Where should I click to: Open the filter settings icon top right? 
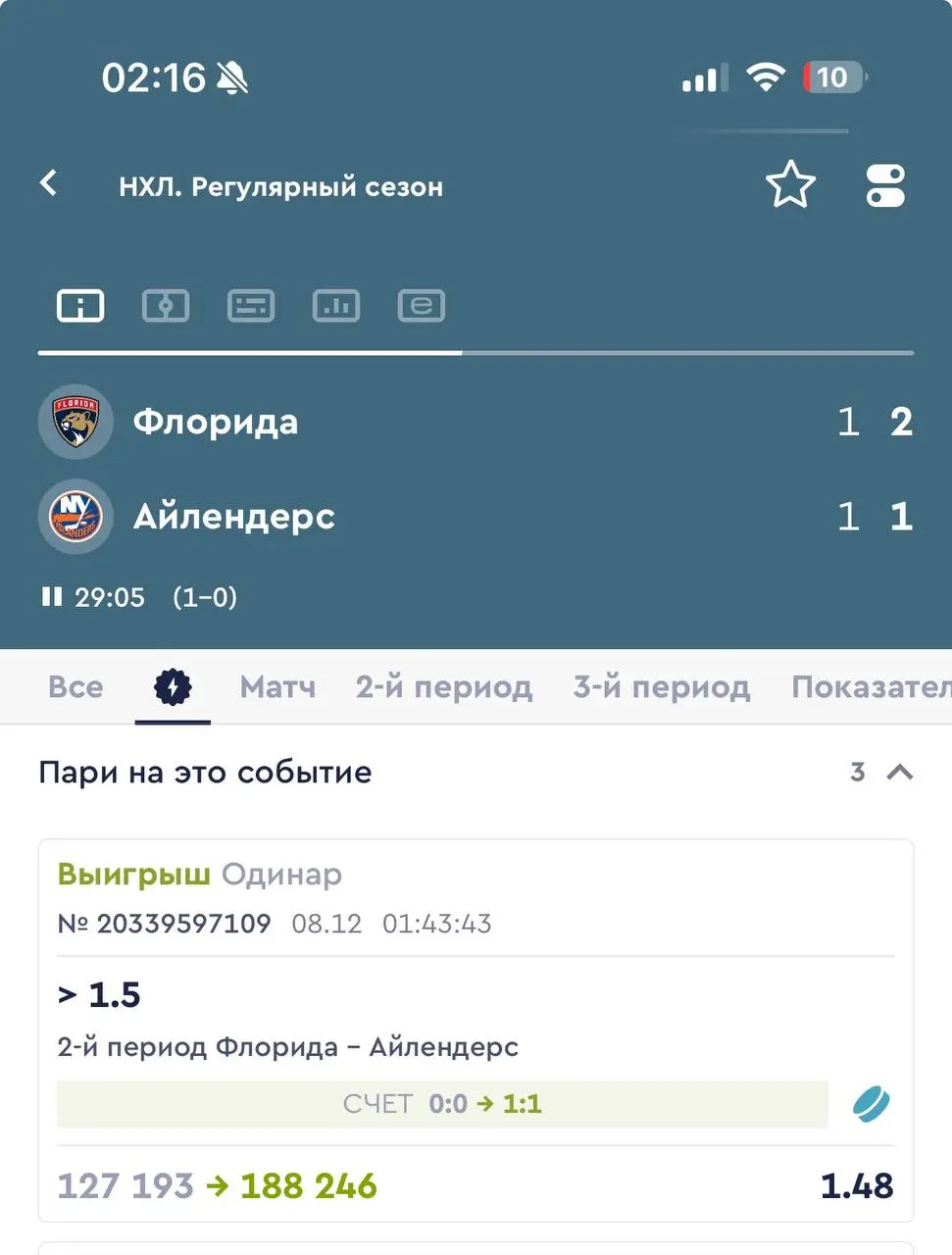coord(885,184)
